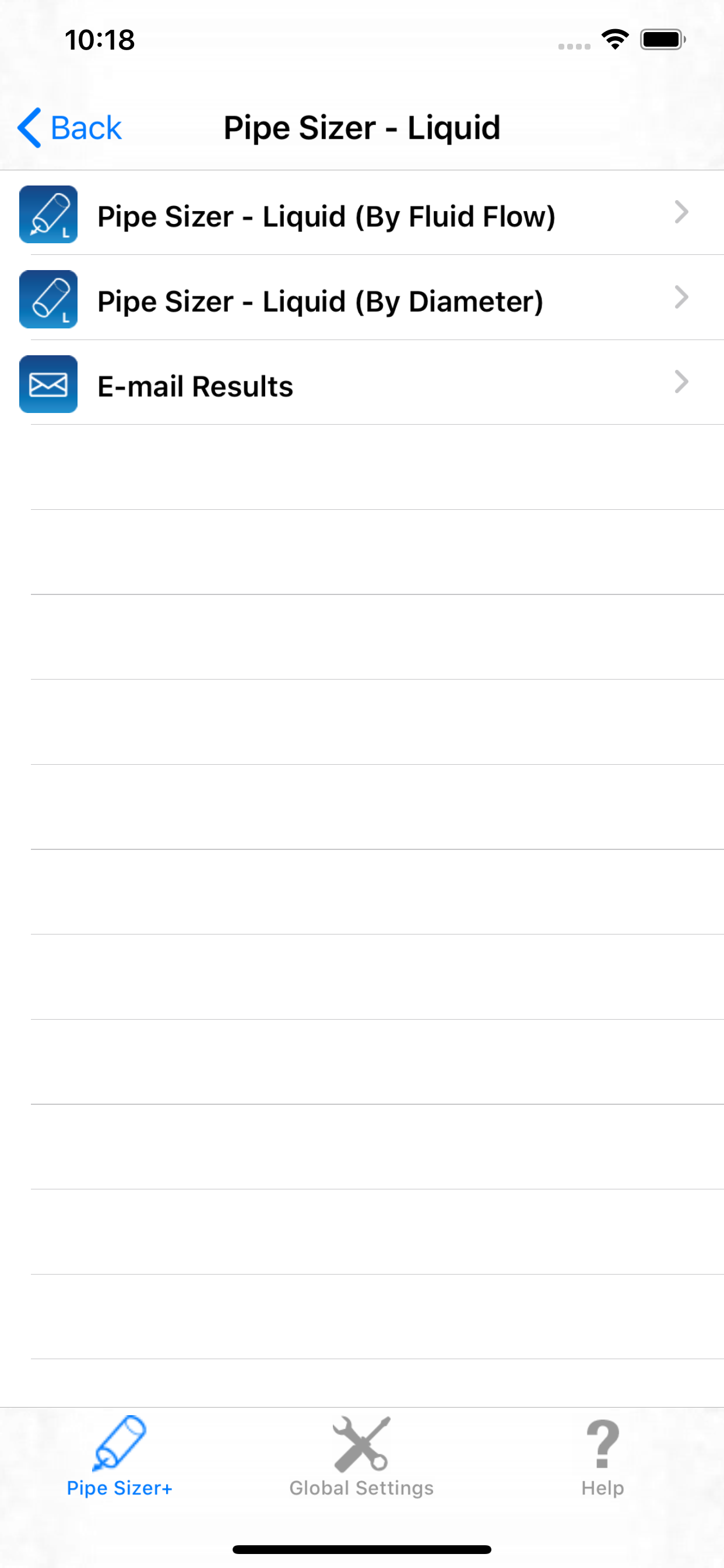This screenshot has width=724, height=1568.
Task: Open Pipe Sizer - Liquid (By Diameter)
Action: [362, 298]
